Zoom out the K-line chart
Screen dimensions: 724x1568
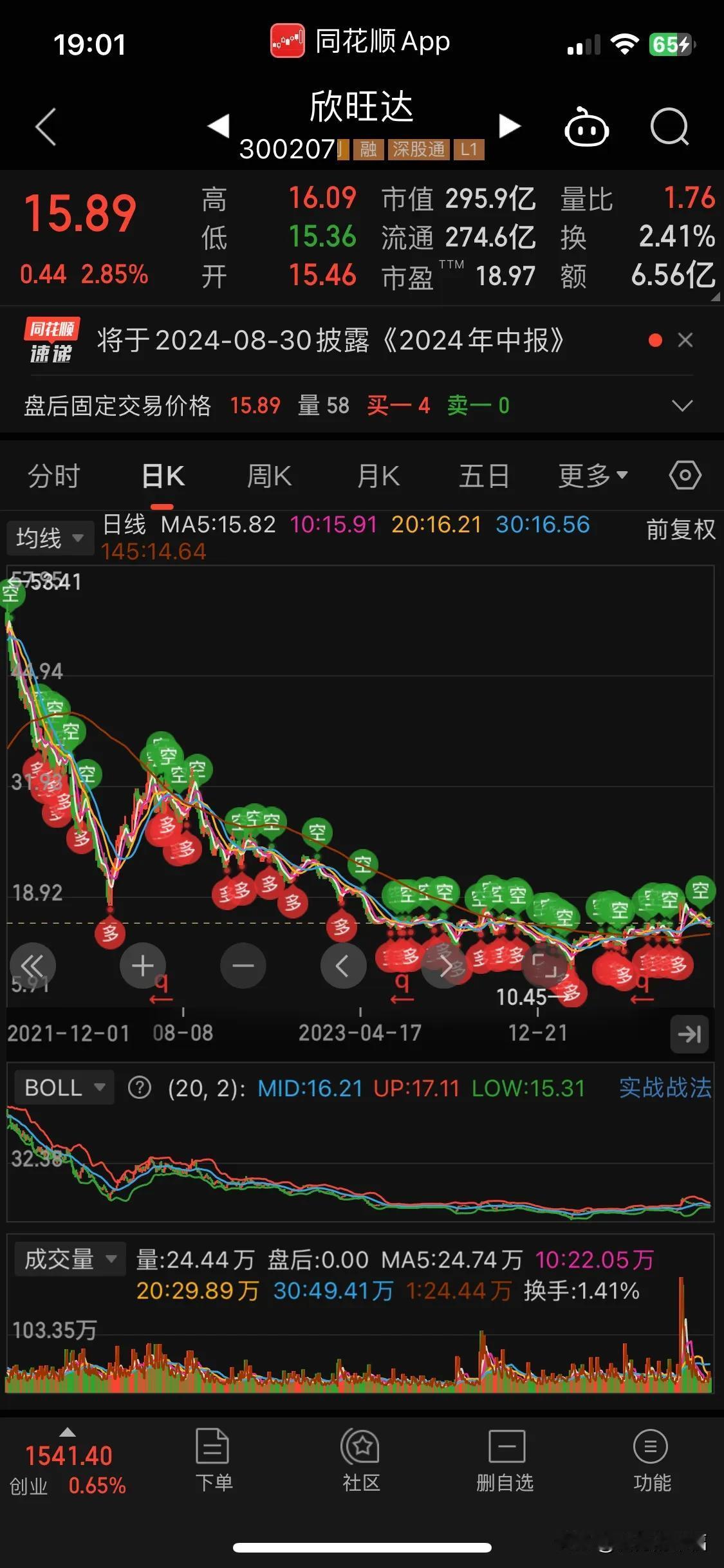243,966
